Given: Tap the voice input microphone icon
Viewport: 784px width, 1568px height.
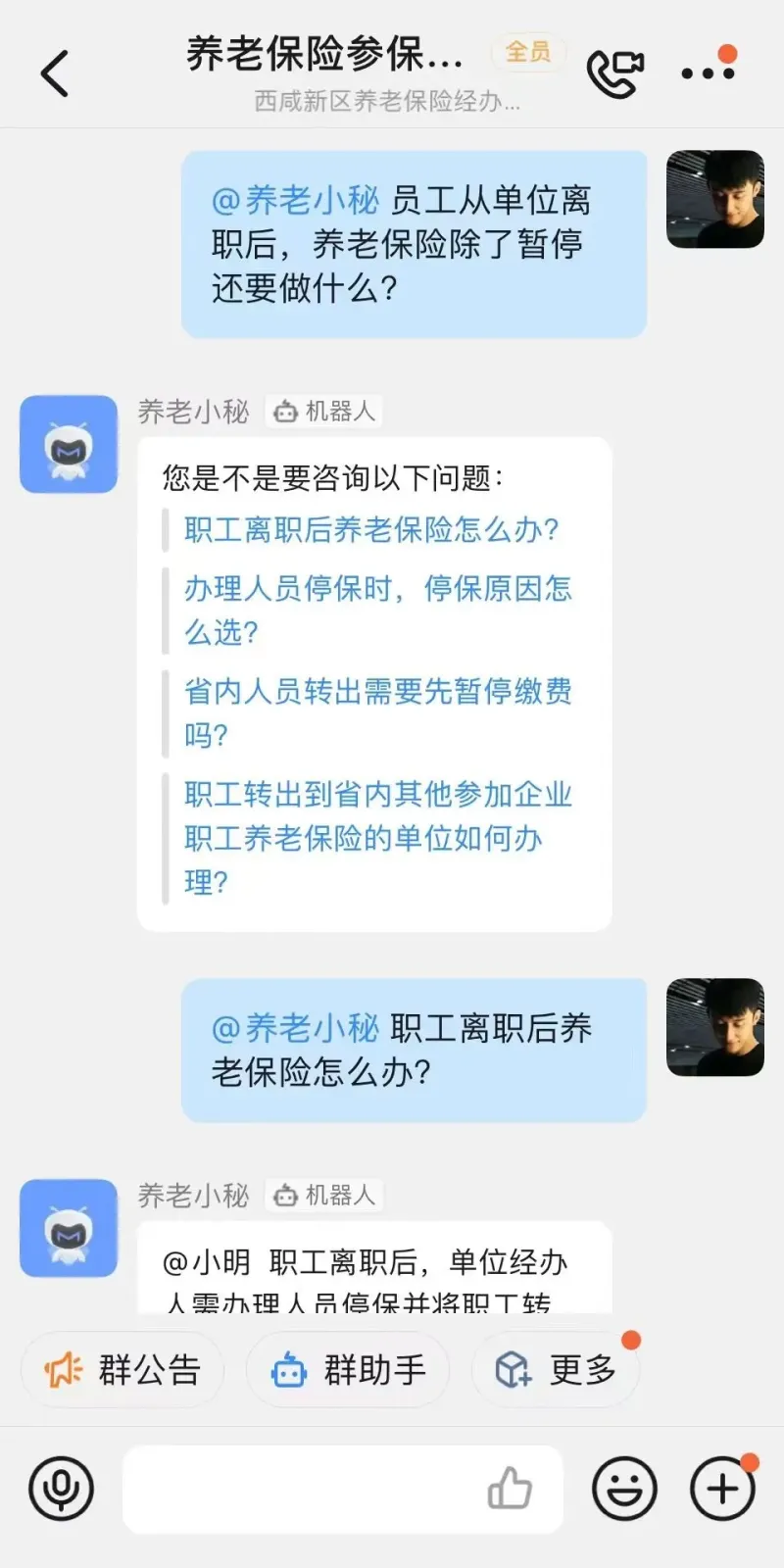Looking at the screenshot, I should click(x=61, y=1490).
